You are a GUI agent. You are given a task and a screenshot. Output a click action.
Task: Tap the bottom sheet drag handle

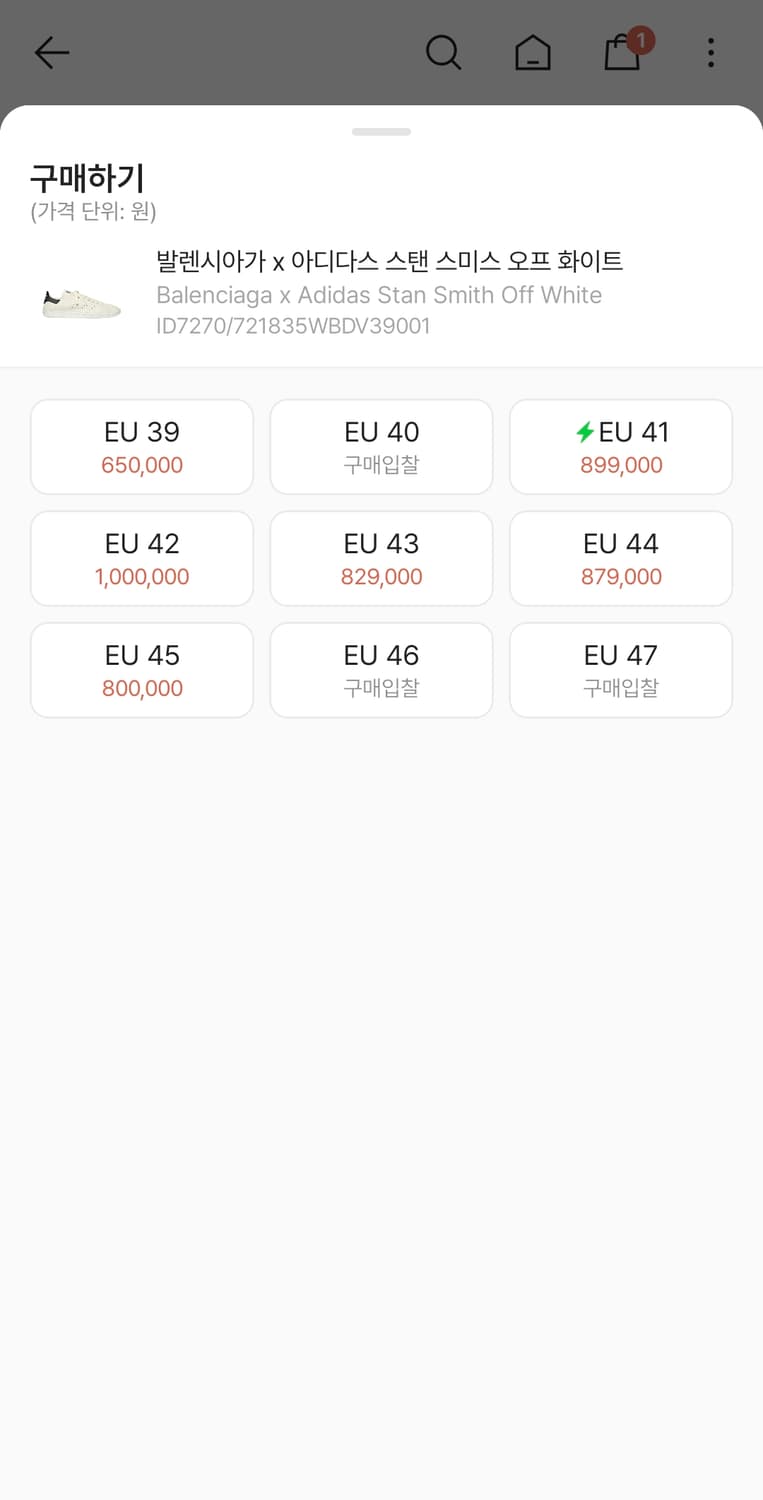(x=381, y=132)
